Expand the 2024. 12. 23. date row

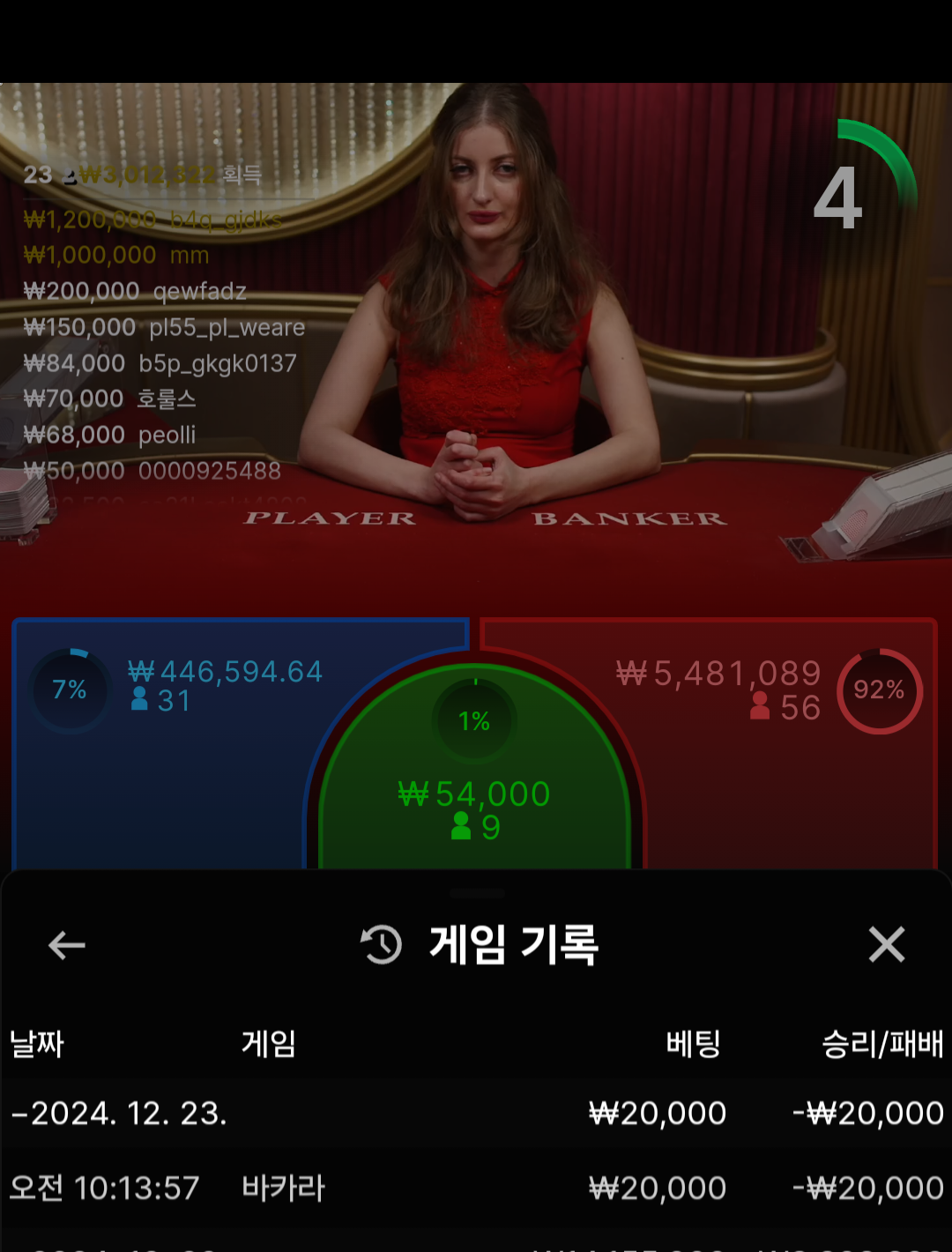[119, 1114]
